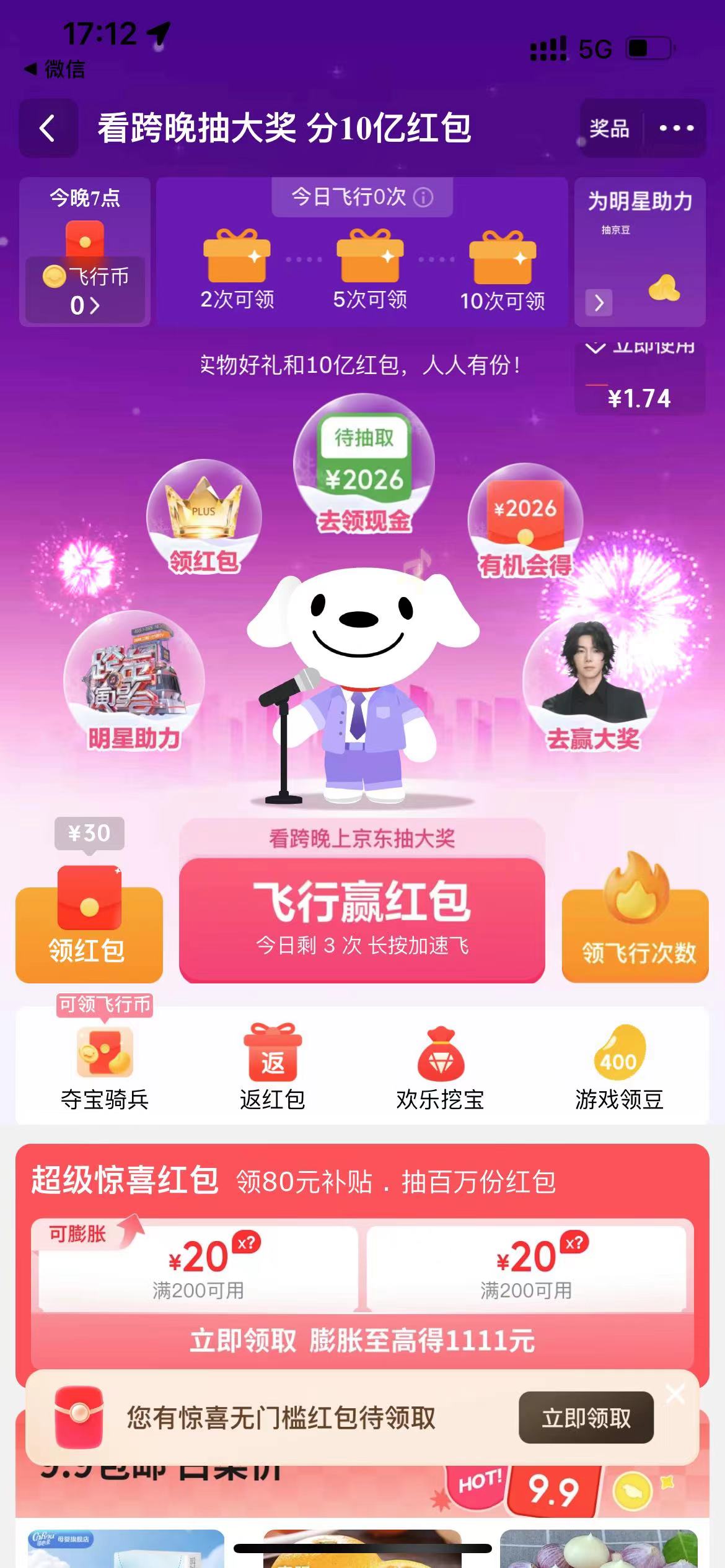This screenshot has width=725, height=1568.
Task: Open the 奖品 prizes page
Action: 609,128
